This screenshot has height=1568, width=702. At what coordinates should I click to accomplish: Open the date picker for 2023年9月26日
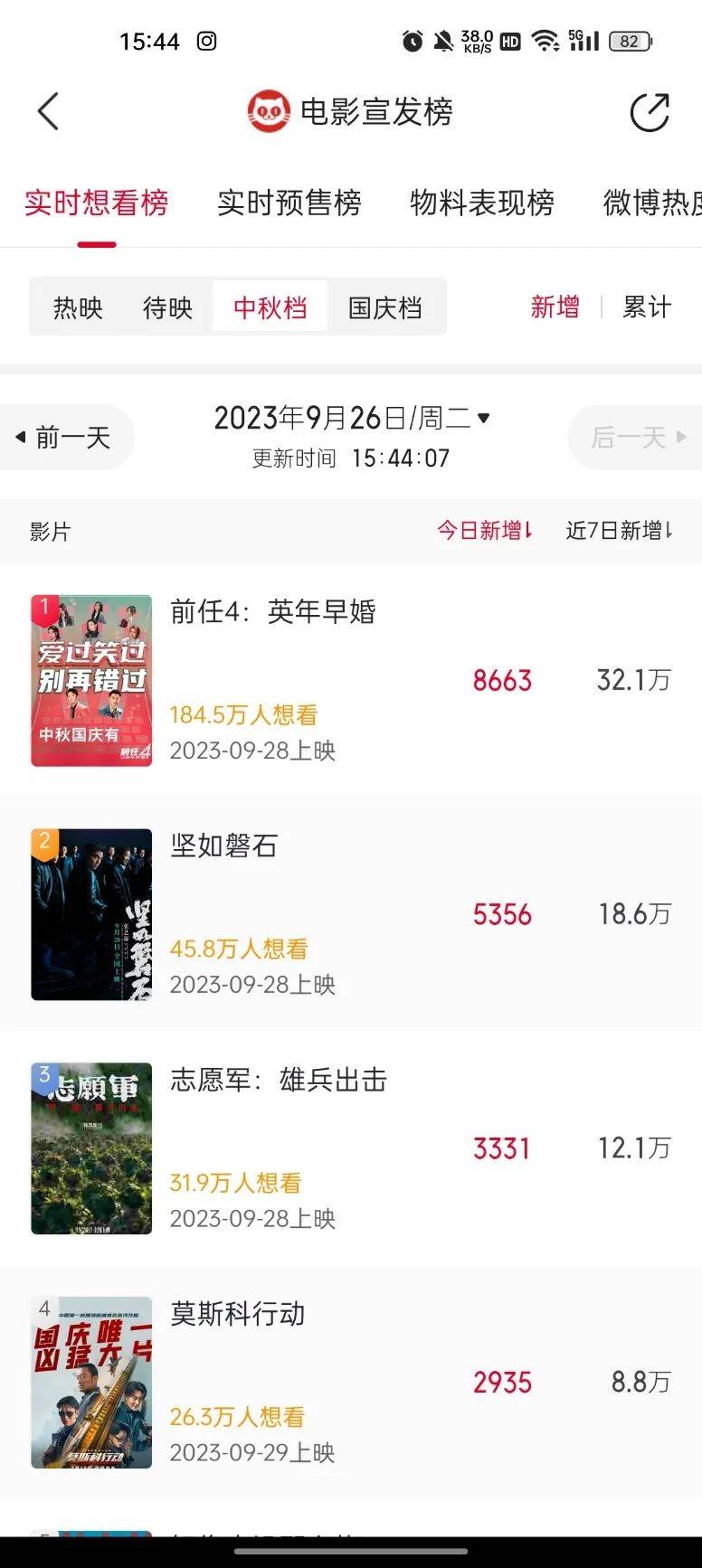[x=352, y=418]
